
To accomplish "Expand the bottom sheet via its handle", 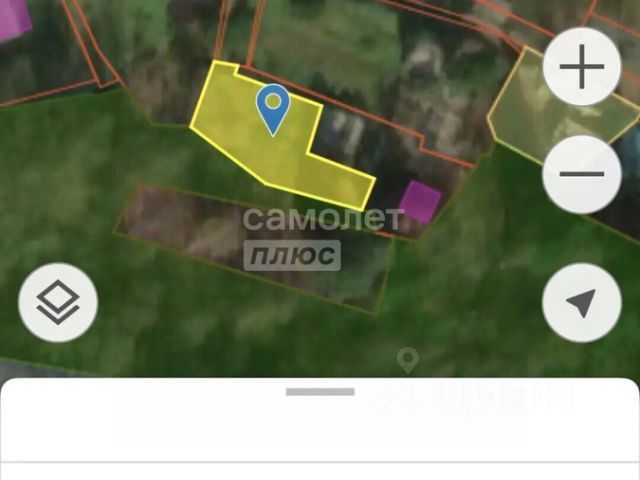I will pos(320,392).
